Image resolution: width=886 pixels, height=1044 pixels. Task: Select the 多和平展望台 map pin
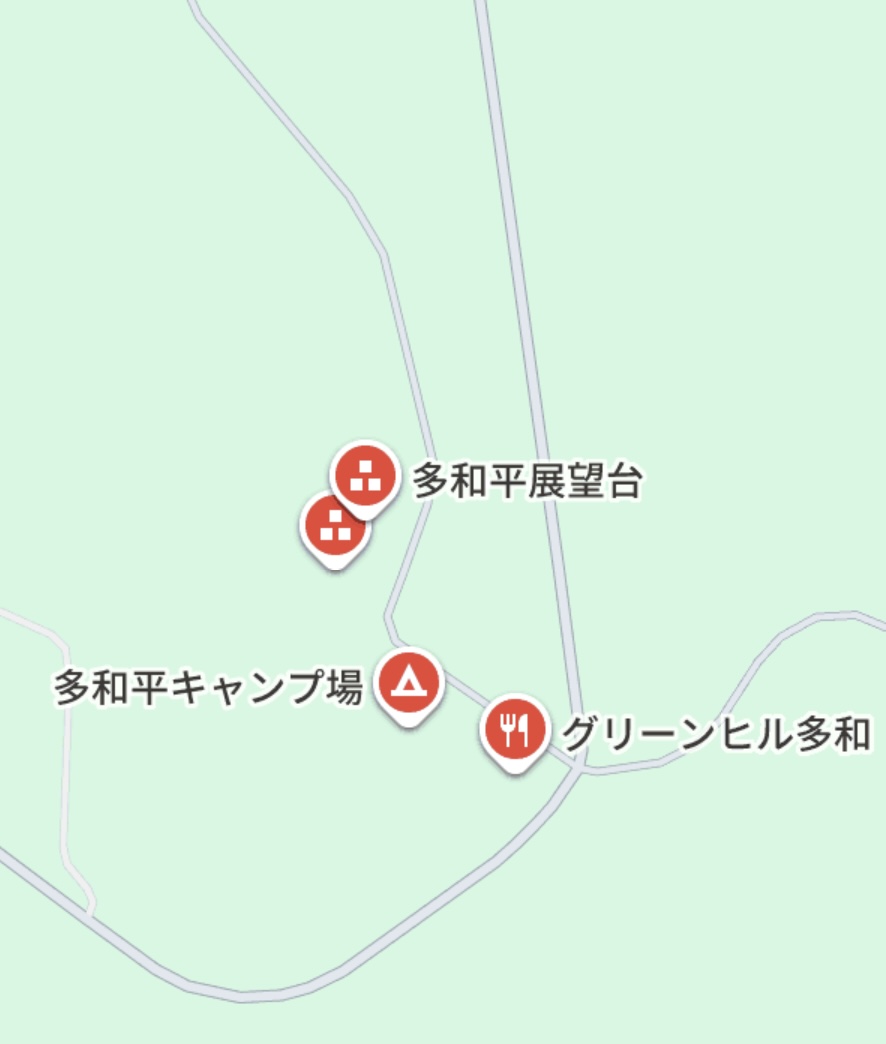[x=364, y=476]
